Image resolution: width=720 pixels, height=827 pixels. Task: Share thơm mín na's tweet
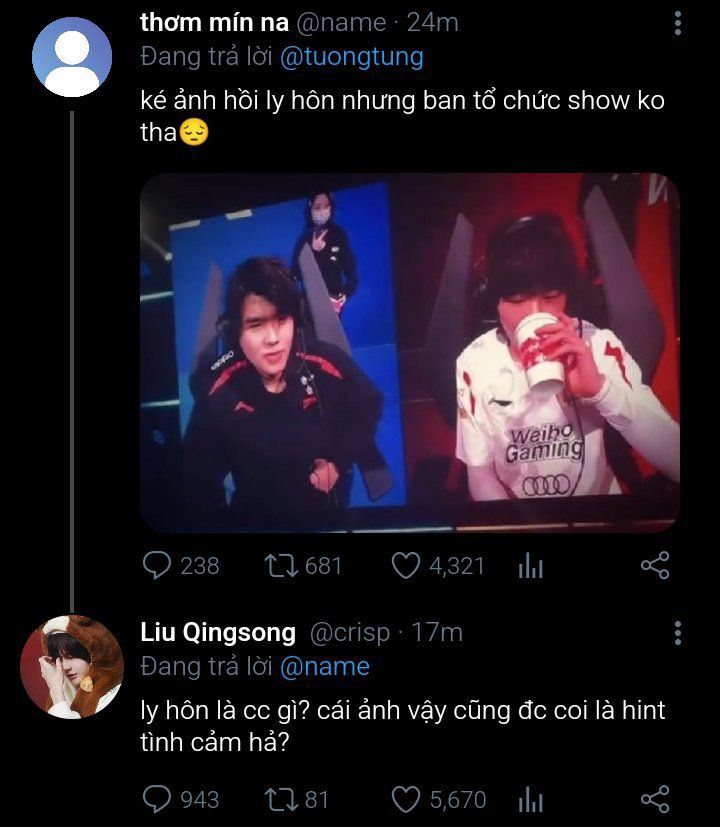(654, 566)
